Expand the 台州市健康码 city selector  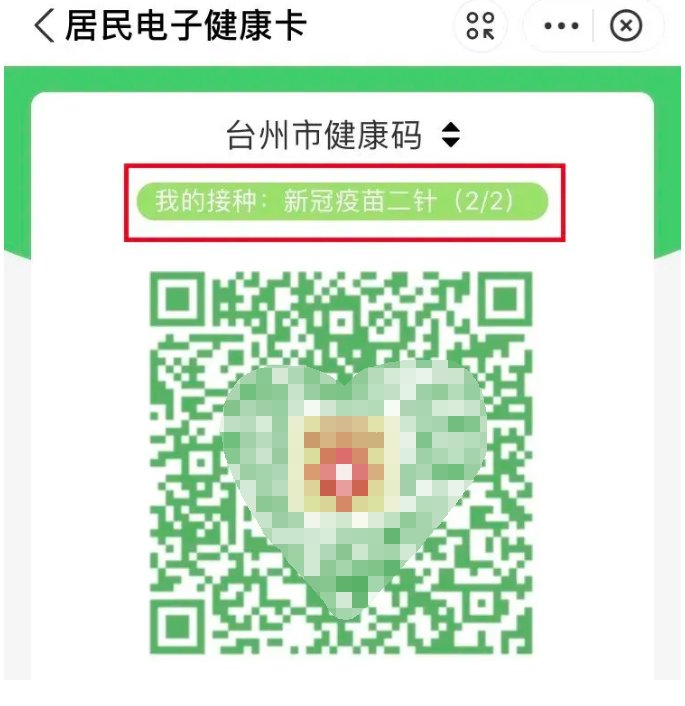(451, 135)
